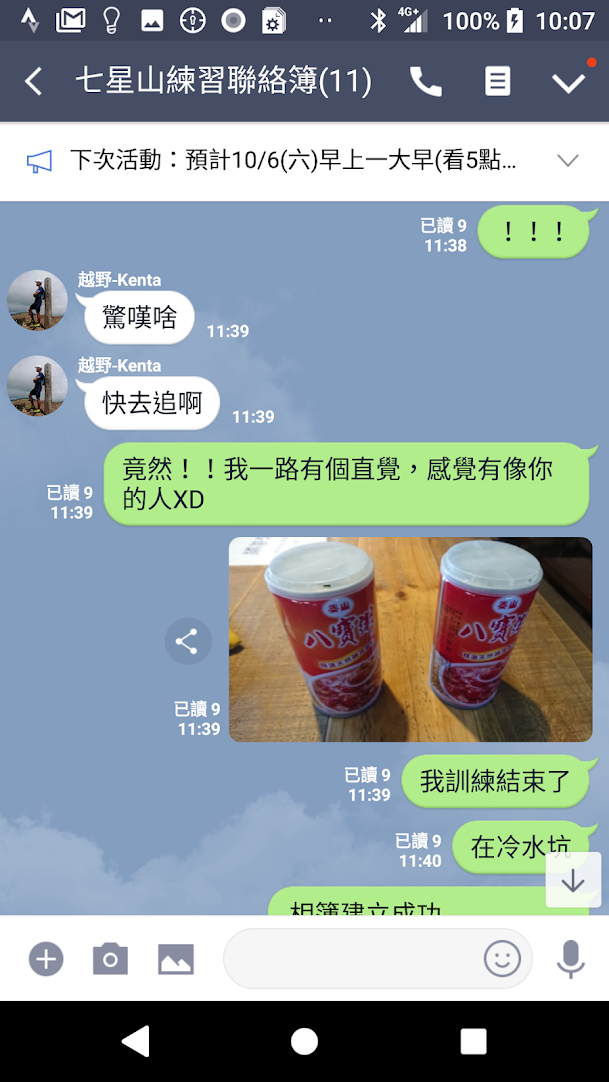Jump to the latest message
609x1082 pixels.
[x=573, y=880]
